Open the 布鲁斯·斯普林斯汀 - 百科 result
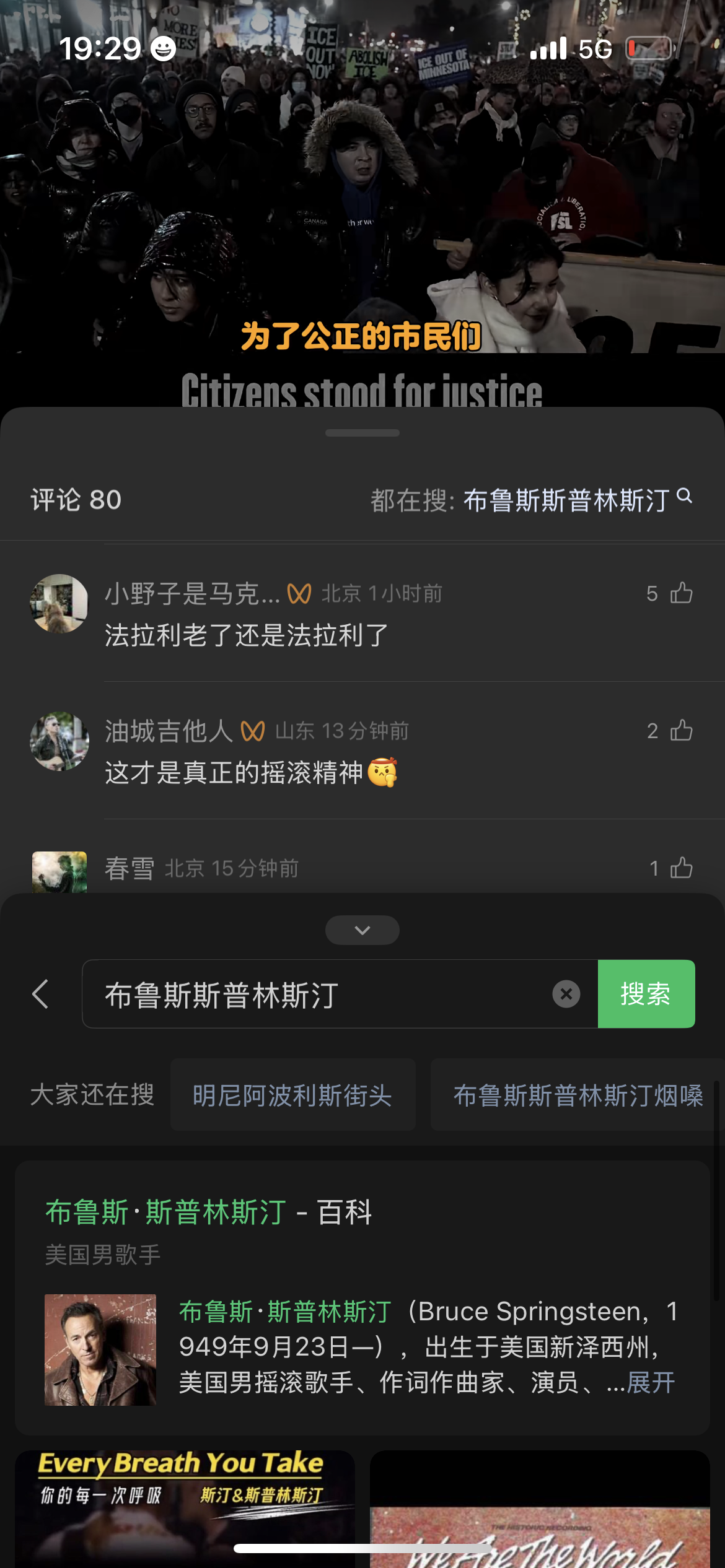725x1568 pixels. 208,1212
